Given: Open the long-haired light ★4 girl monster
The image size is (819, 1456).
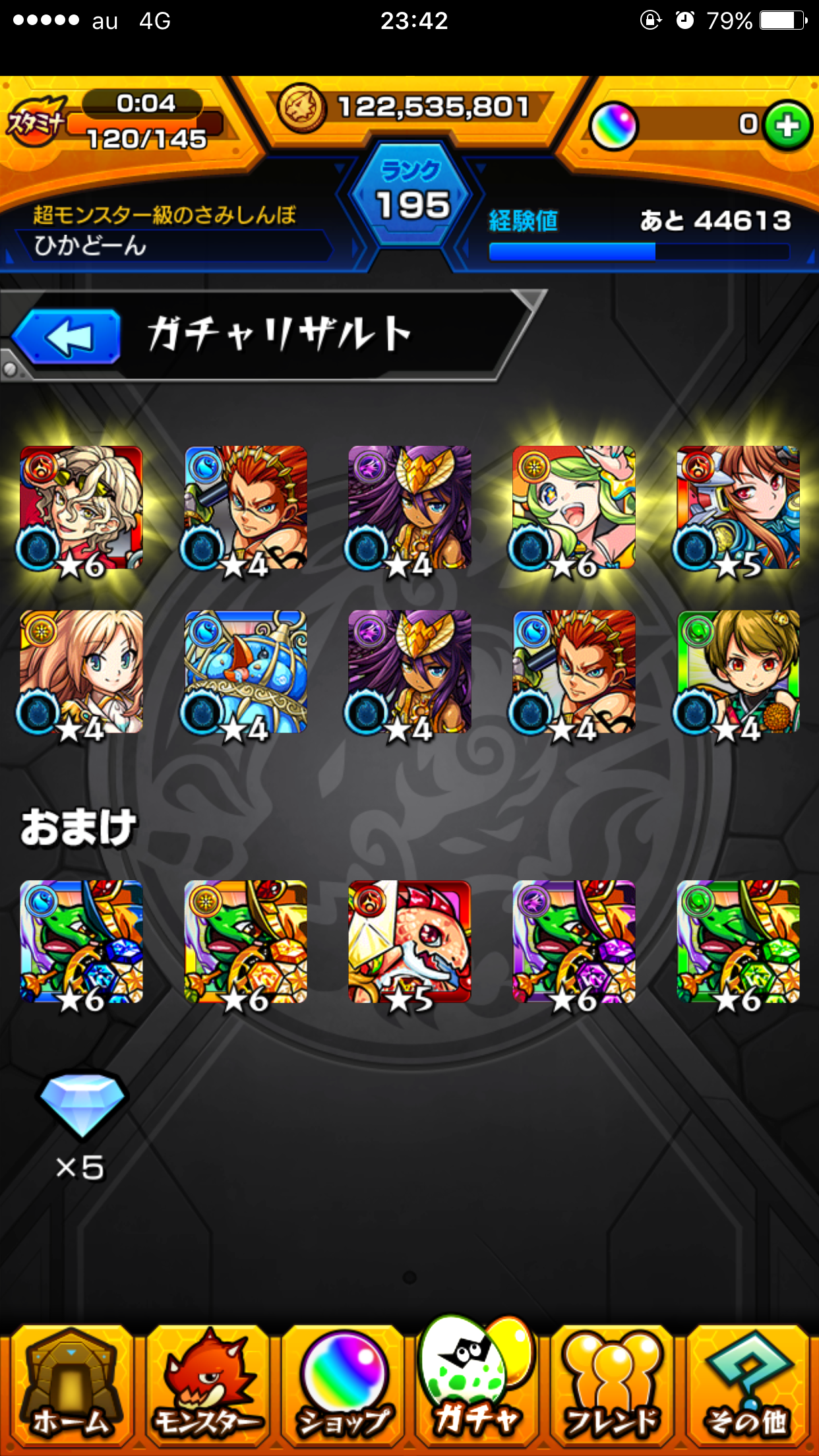Looking at the screenshot, I should pos(81,672).
